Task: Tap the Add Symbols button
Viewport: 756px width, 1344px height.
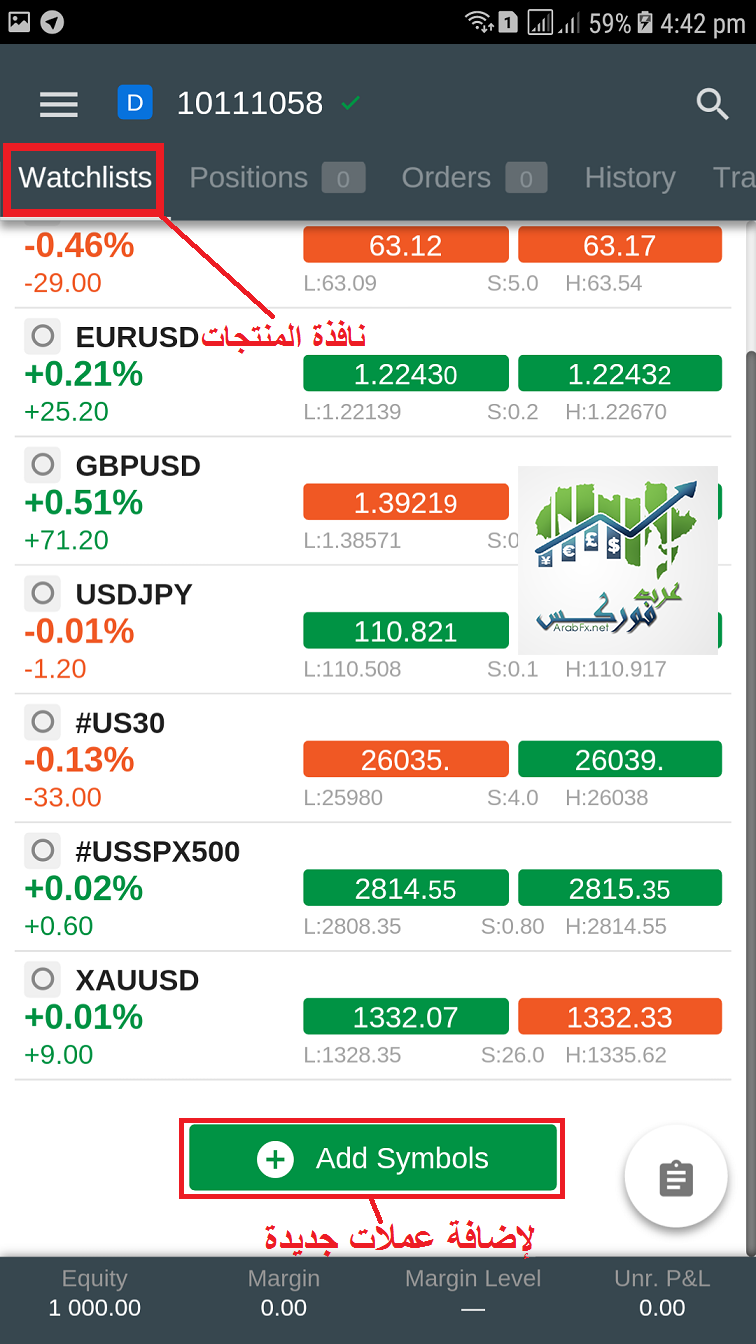Action: (372, 1158)
